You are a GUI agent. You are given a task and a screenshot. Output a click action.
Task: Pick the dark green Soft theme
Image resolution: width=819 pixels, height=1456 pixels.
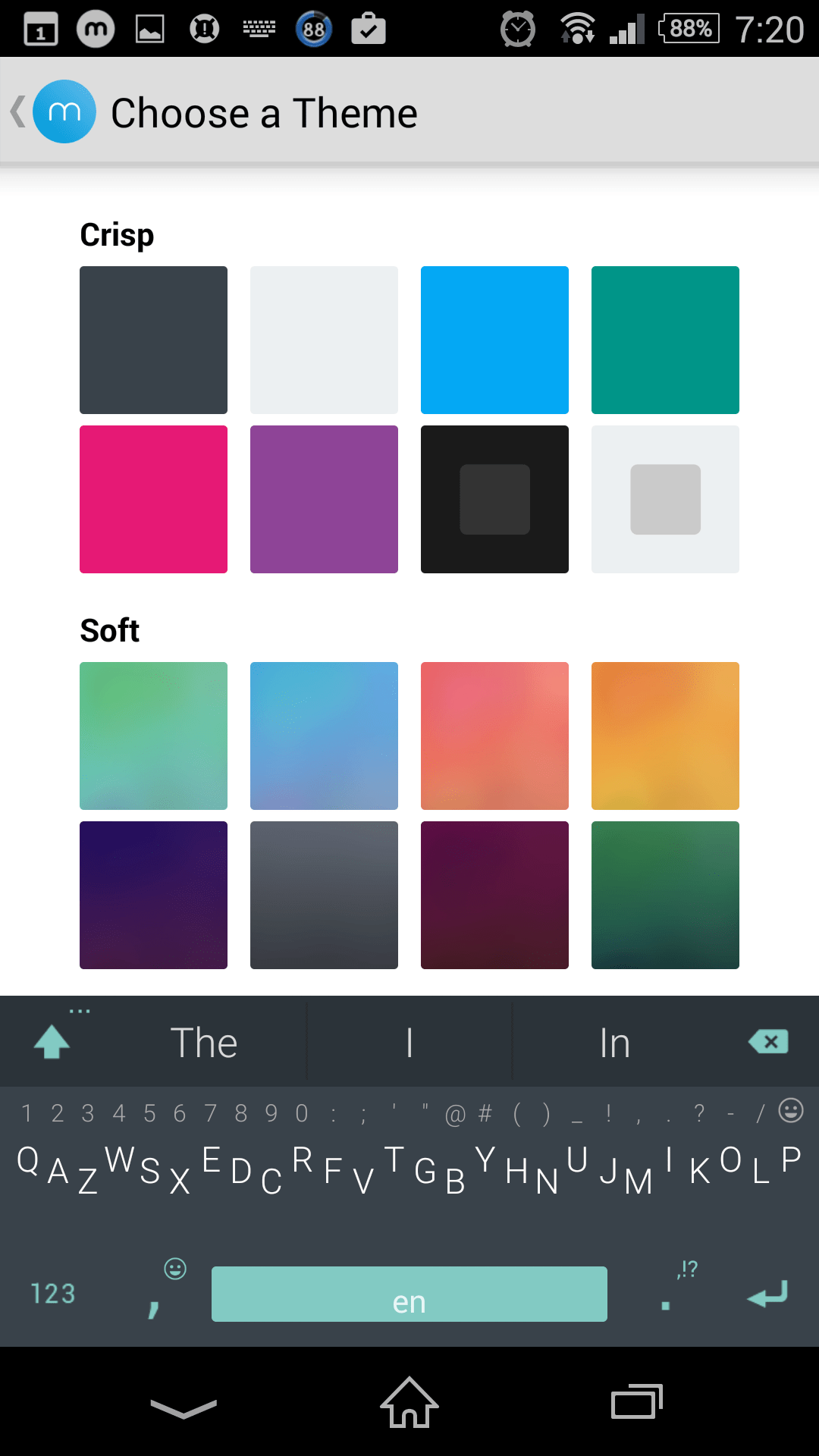click(x=665, y=895)
